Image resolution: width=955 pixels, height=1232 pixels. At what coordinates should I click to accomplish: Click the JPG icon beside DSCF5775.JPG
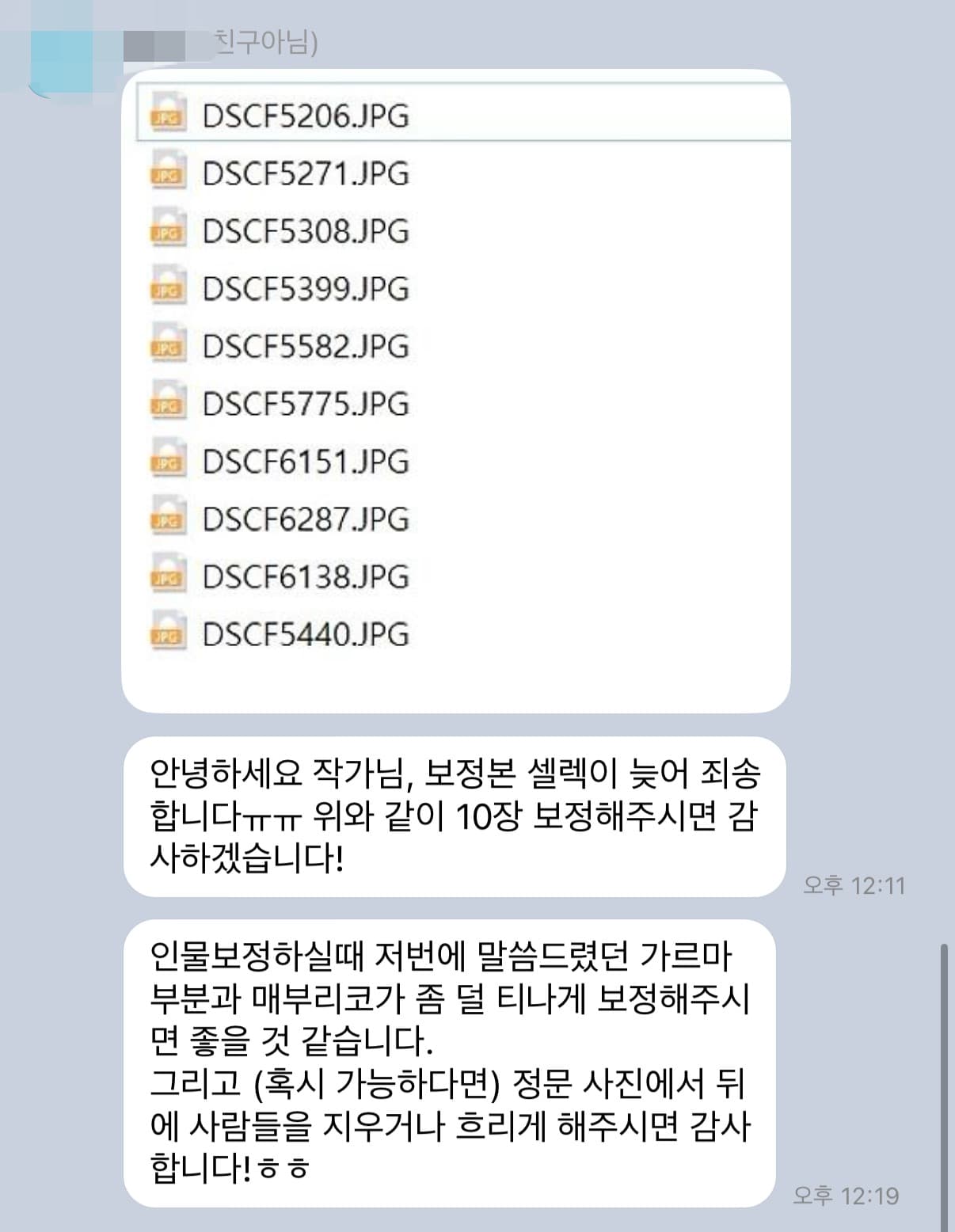coord(166,402)
